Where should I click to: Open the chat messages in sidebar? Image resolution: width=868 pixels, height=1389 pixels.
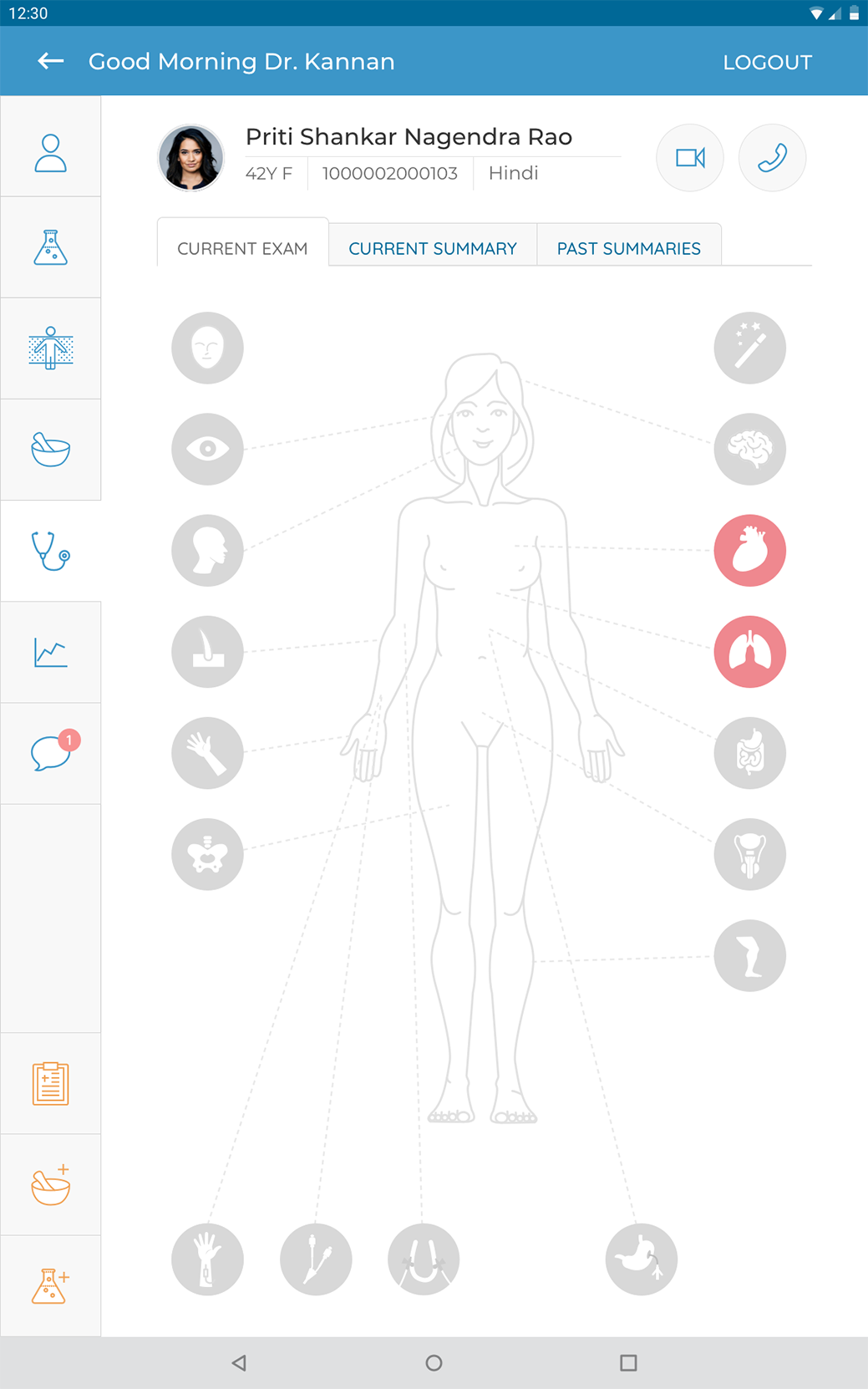pos(50,753)
